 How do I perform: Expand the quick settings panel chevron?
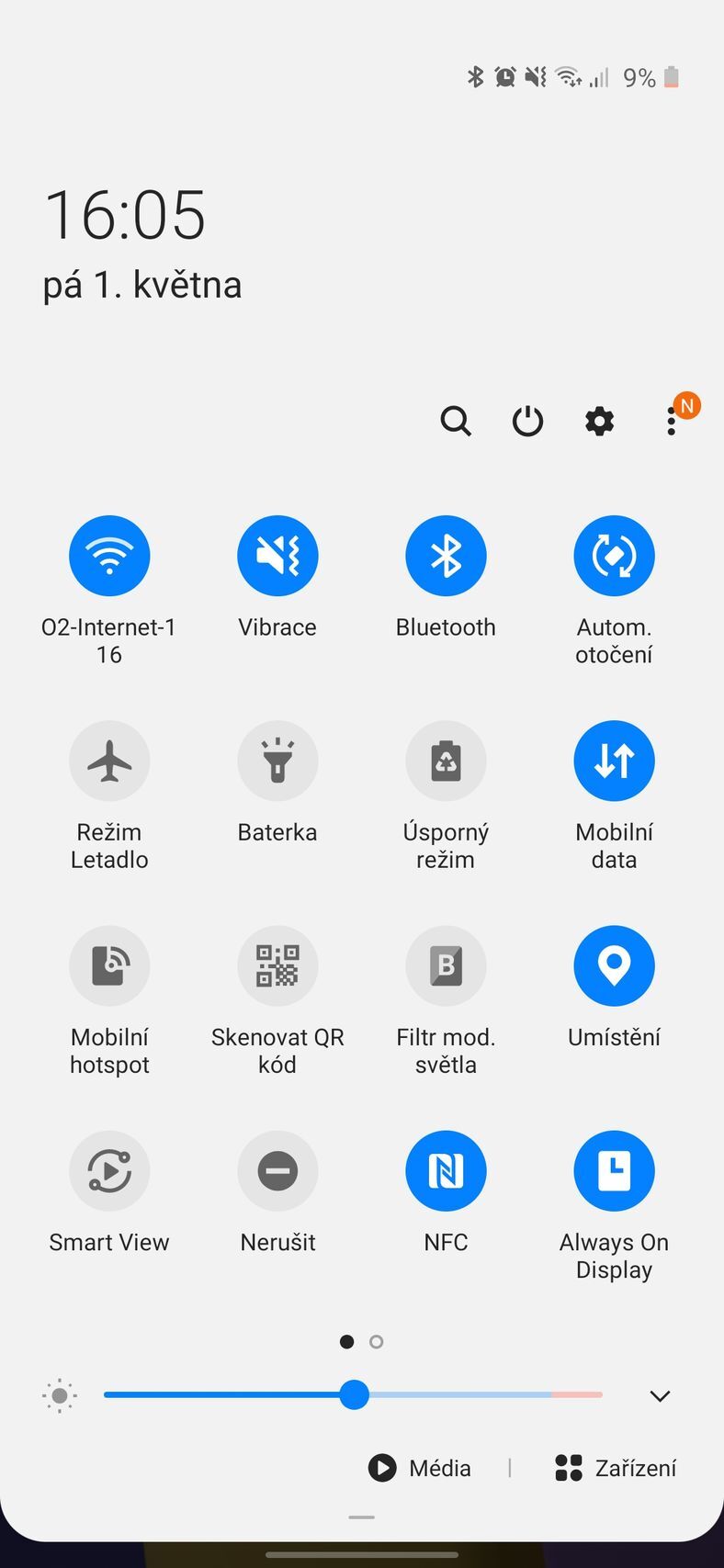659,1395
